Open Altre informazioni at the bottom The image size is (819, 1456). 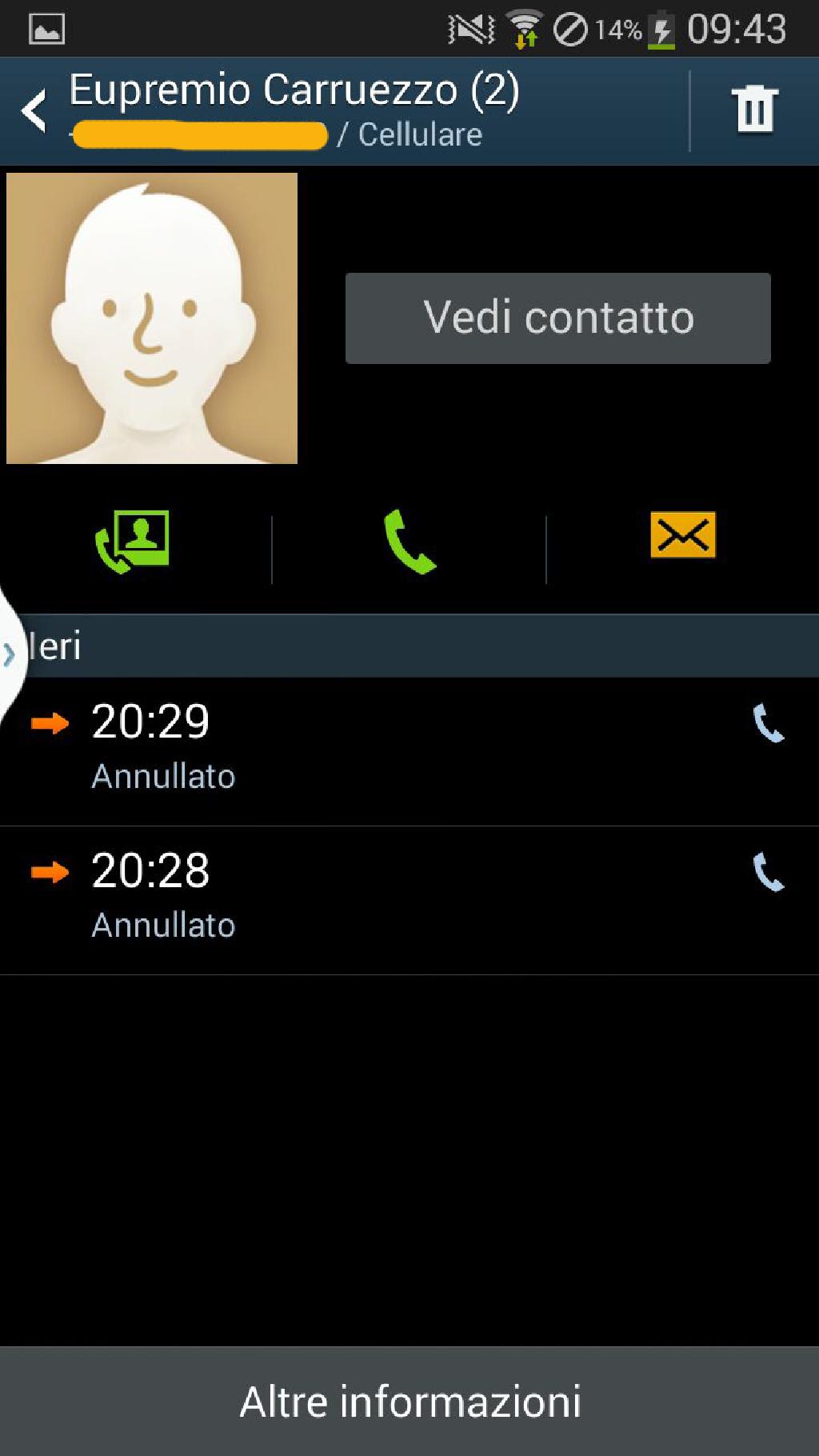[409, 1401]
